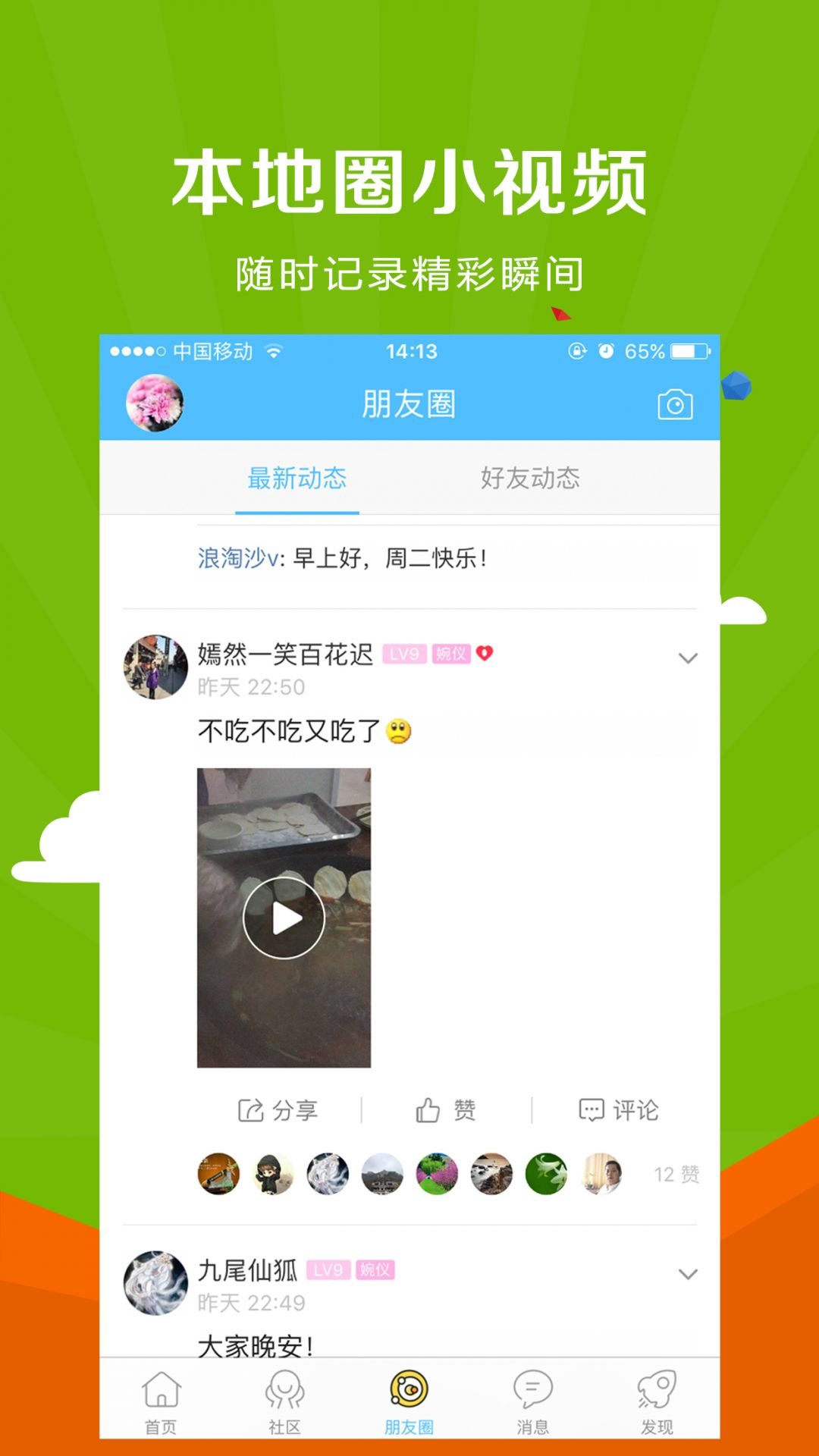Switch to the 最新动态 tab
This screenshot has width=819, height=1456.
click(x=294, y=479)
